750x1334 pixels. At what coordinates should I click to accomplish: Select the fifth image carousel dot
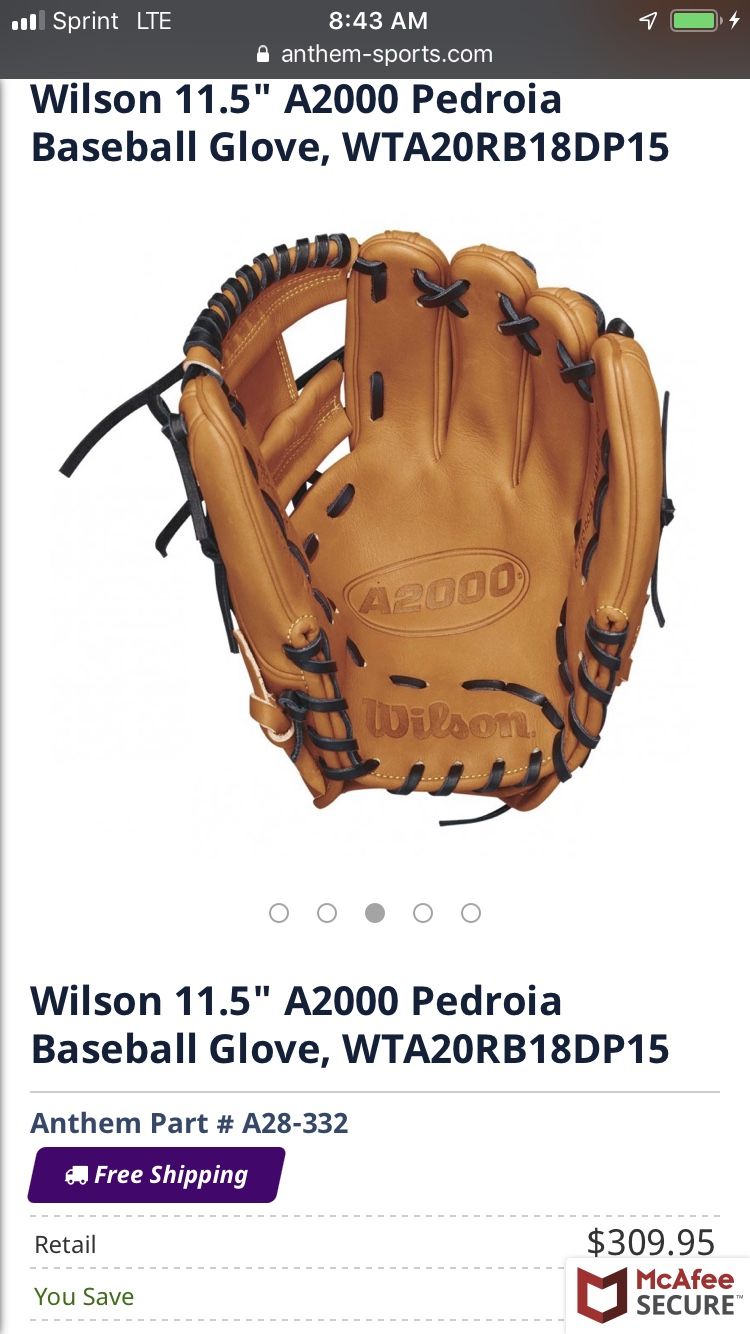[x=471, y=913]
